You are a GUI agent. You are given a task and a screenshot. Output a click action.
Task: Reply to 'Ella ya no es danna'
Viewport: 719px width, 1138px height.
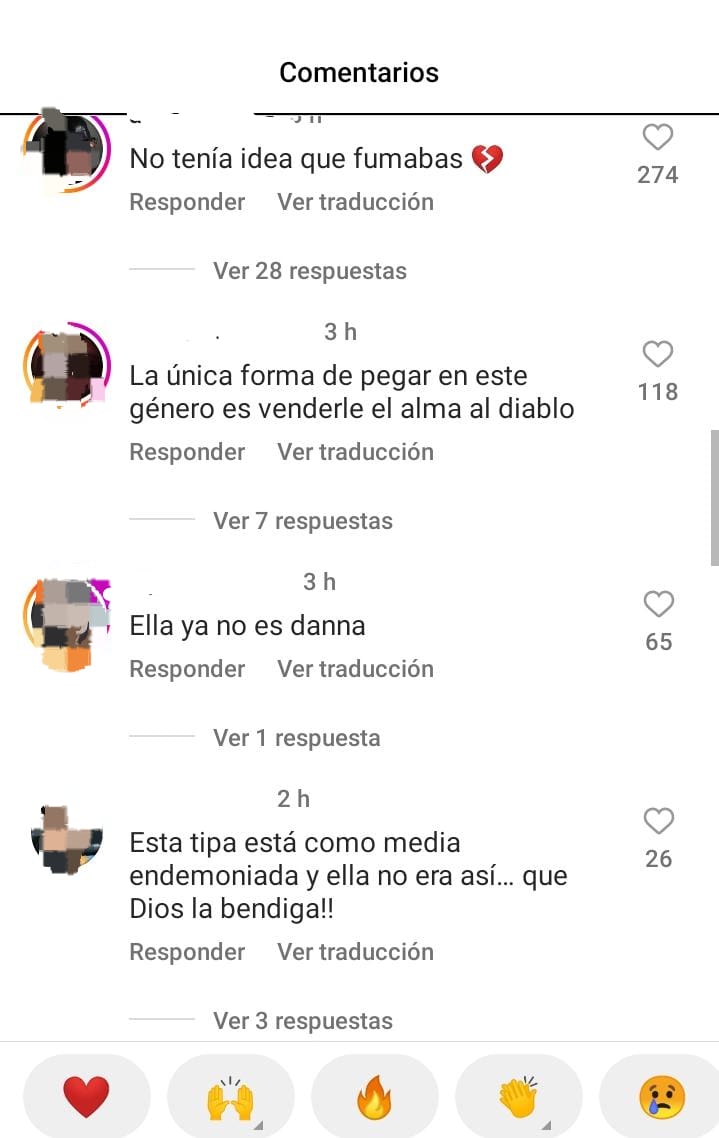tap(187, 669)
